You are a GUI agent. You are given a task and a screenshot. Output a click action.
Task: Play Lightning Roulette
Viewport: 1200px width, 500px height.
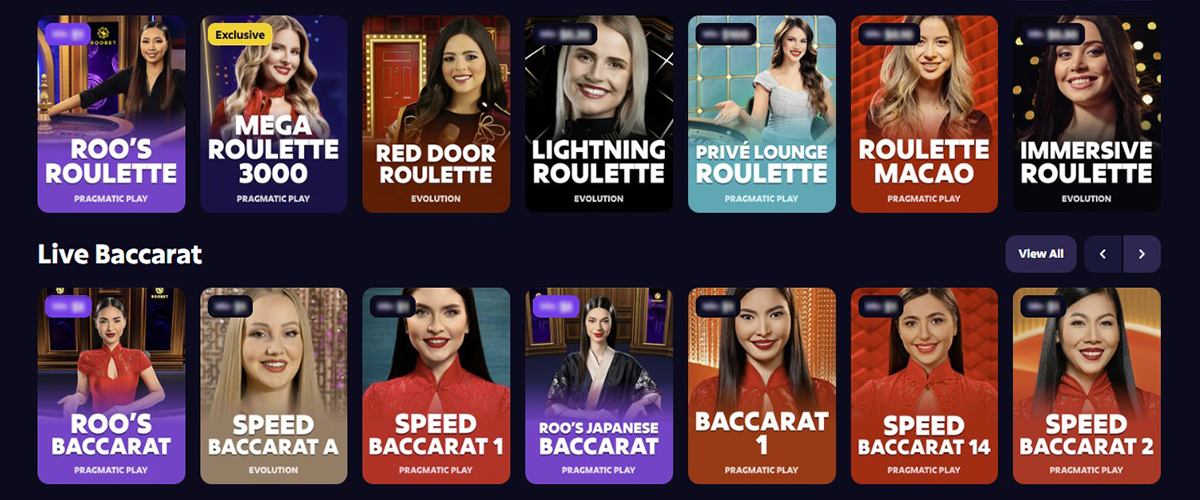click(x=599, y=114)
